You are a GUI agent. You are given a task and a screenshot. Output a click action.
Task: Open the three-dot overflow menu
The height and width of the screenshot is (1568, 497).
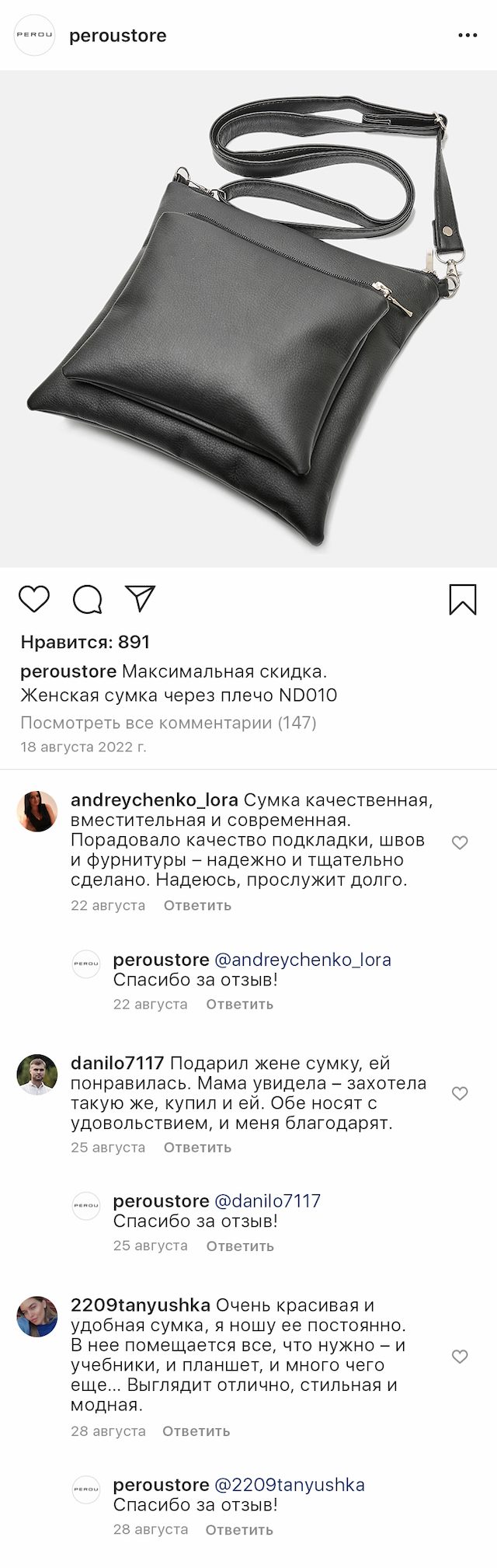point(467,36)
